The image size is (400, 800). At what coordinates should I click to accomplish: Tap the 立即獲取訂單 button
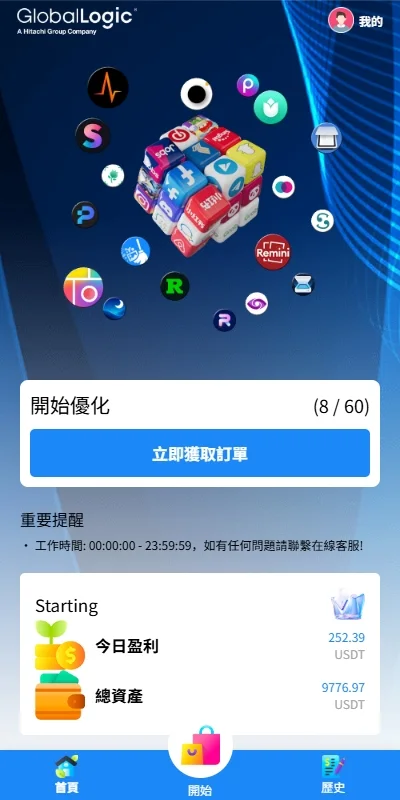click(200, 453)
